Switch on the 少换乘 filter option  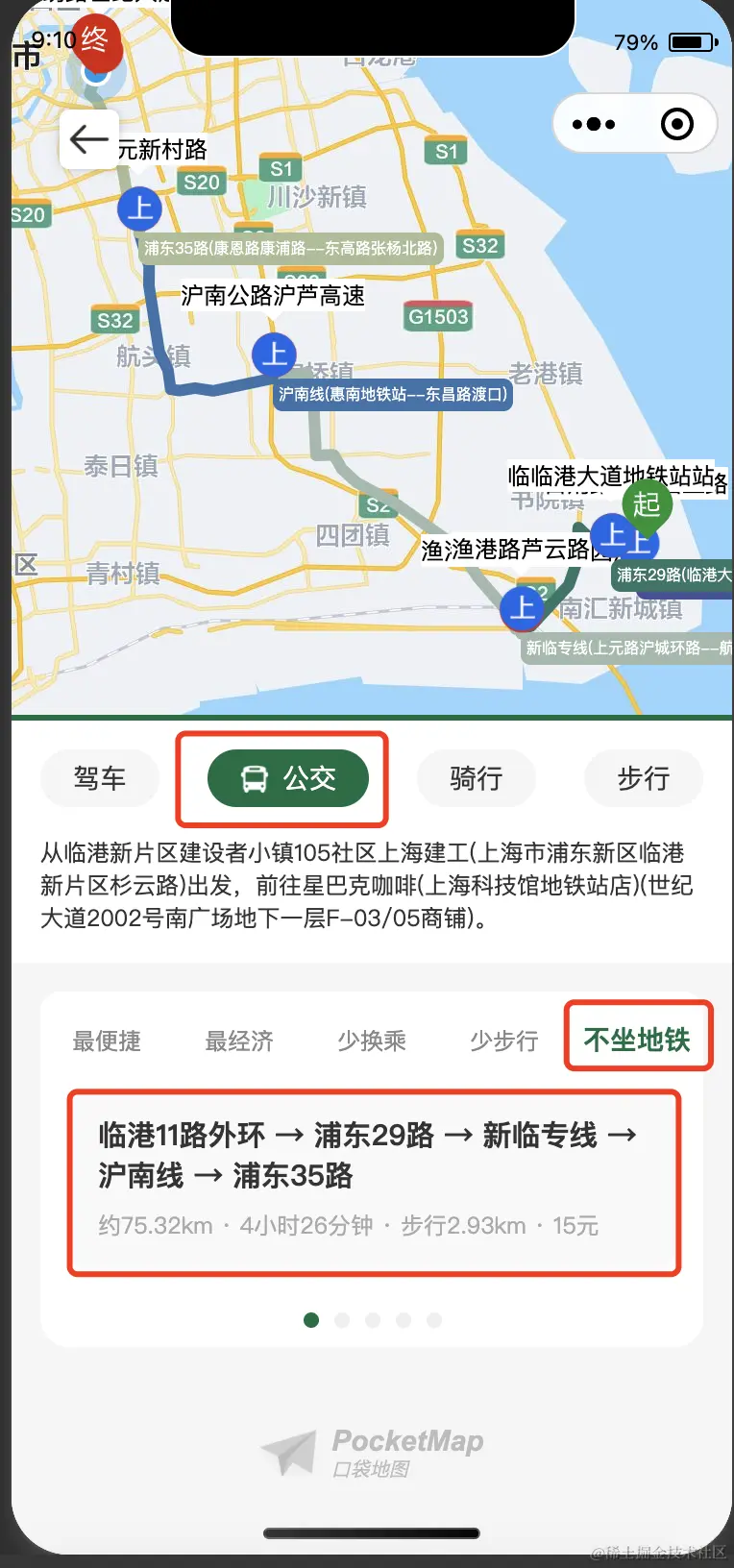(x=373, y=1040)
